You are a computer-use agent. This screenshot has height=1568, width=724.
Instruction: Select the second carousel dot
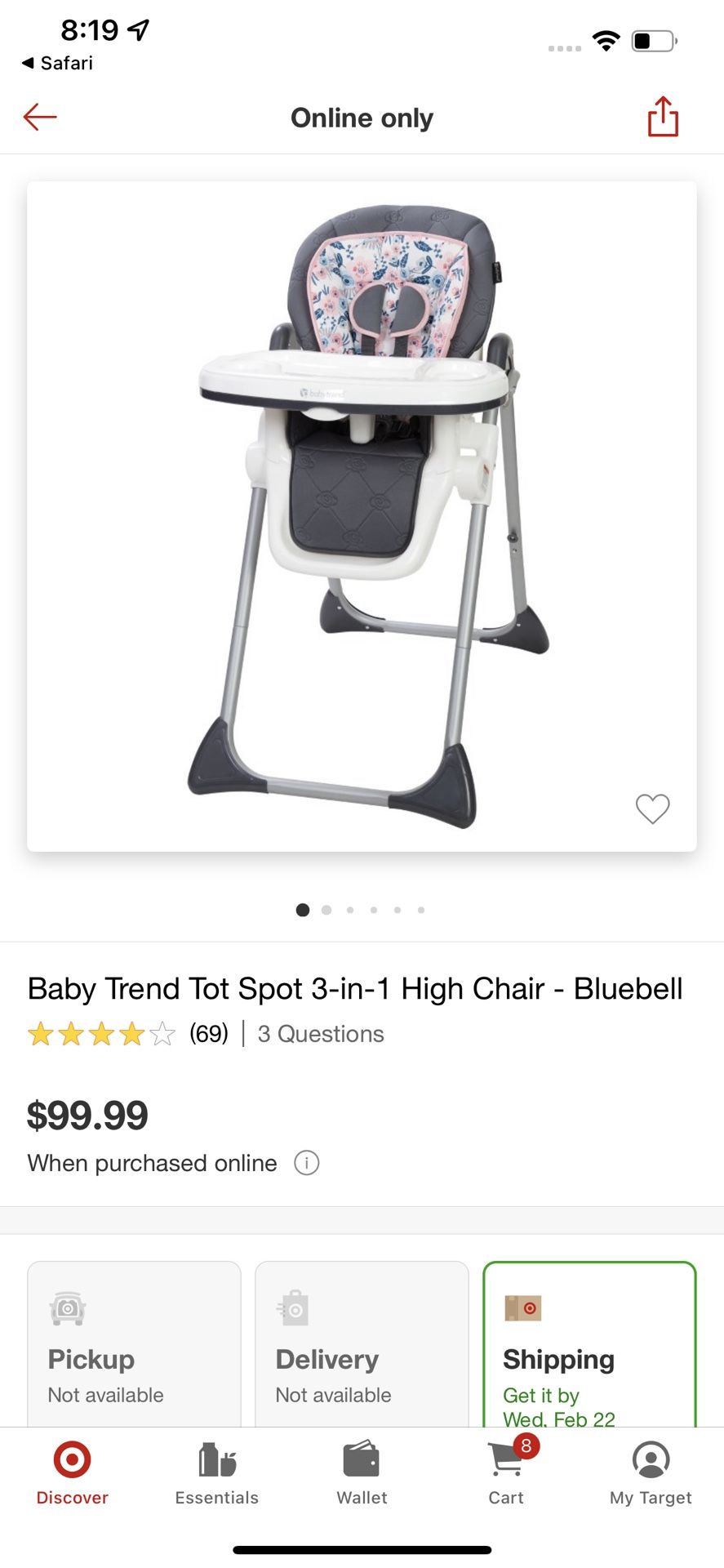pos(326,909)
